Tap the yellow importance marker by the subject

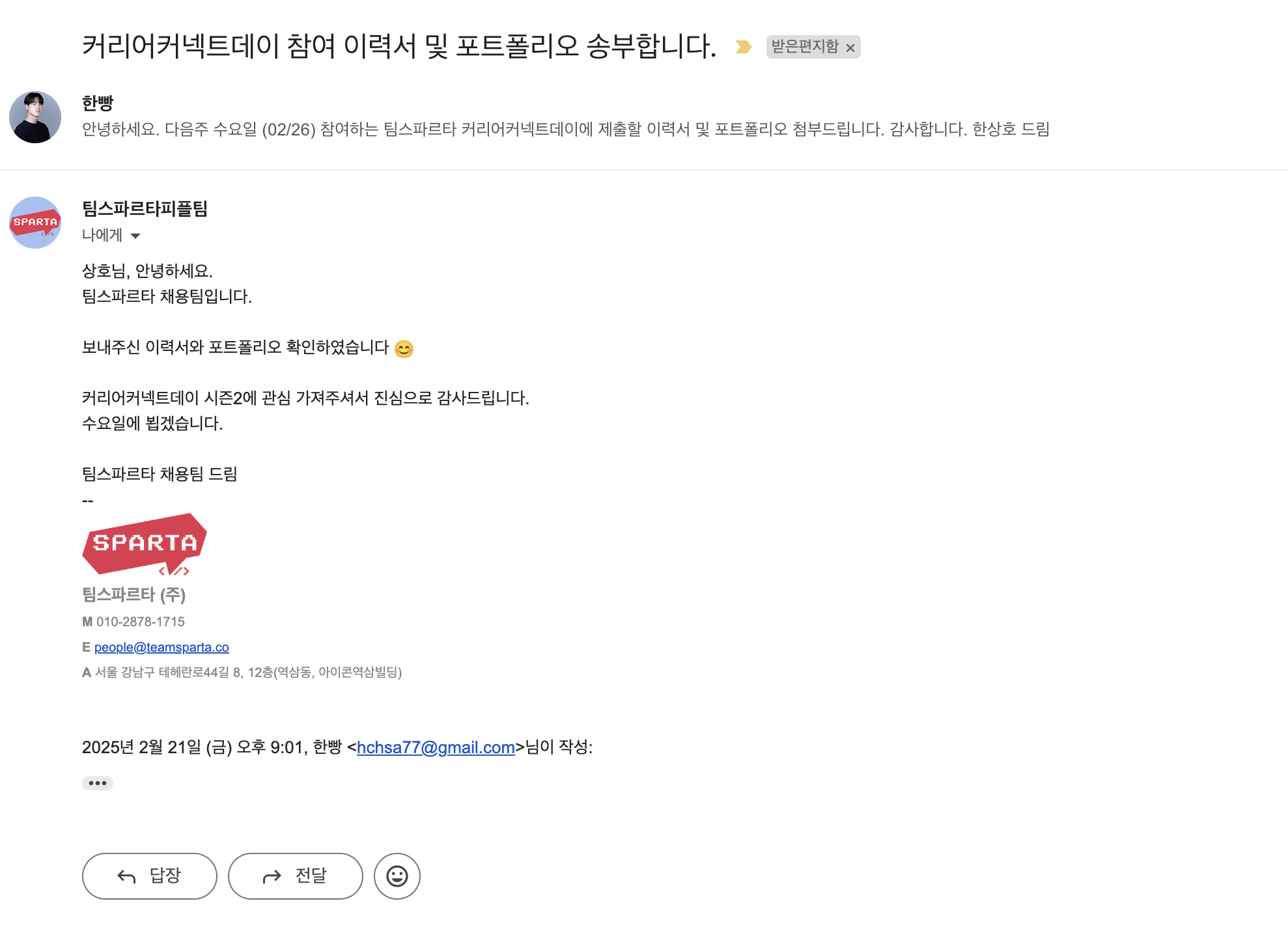coord(743,47)
